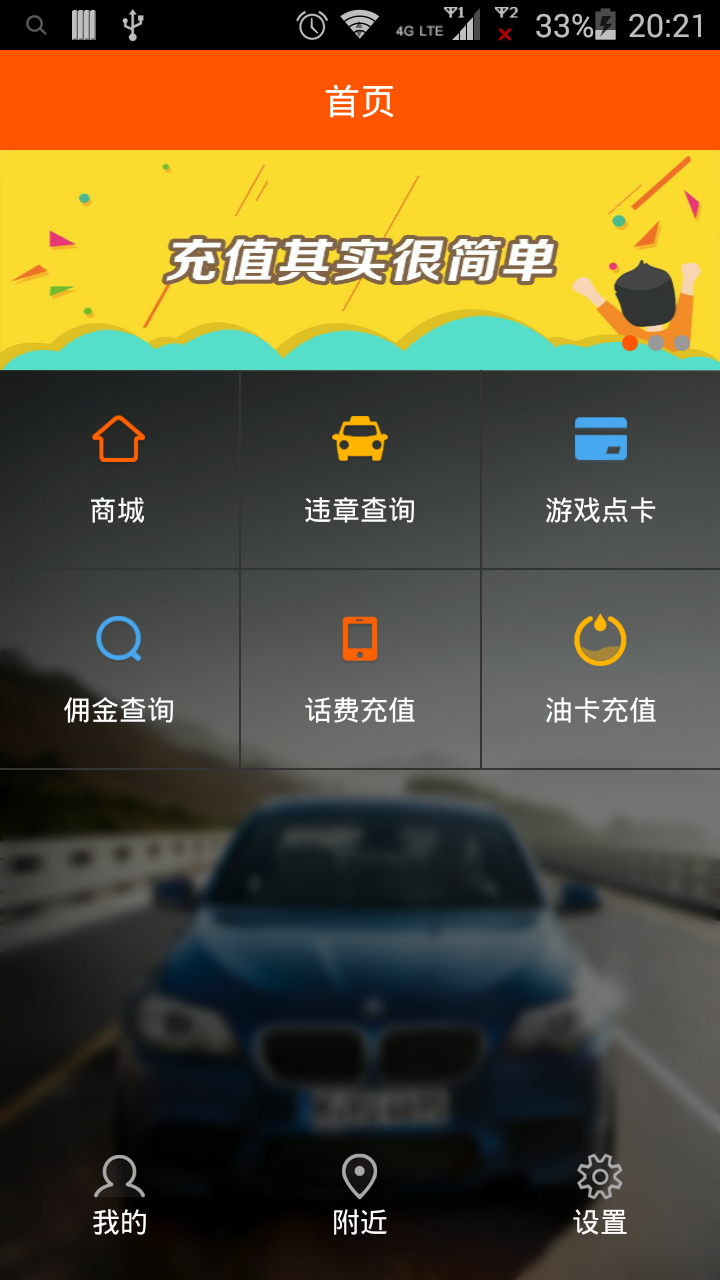
Task: Click the magnifier icon for 佣金查询
Action: [x=119, y=639]
